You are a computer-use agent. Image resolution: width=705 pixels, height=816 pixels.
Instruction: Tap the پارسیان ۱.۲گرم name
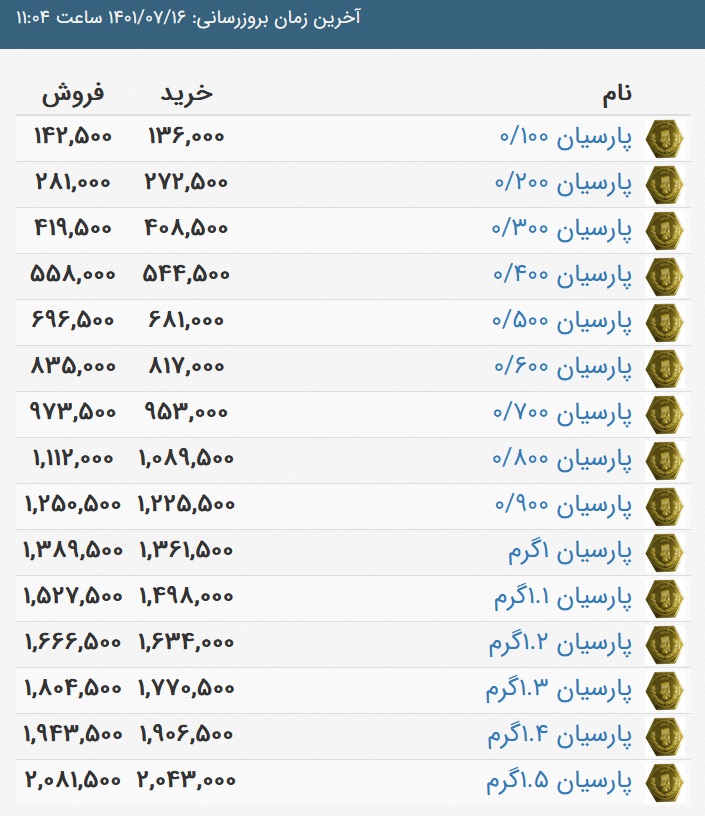[560, 644]
